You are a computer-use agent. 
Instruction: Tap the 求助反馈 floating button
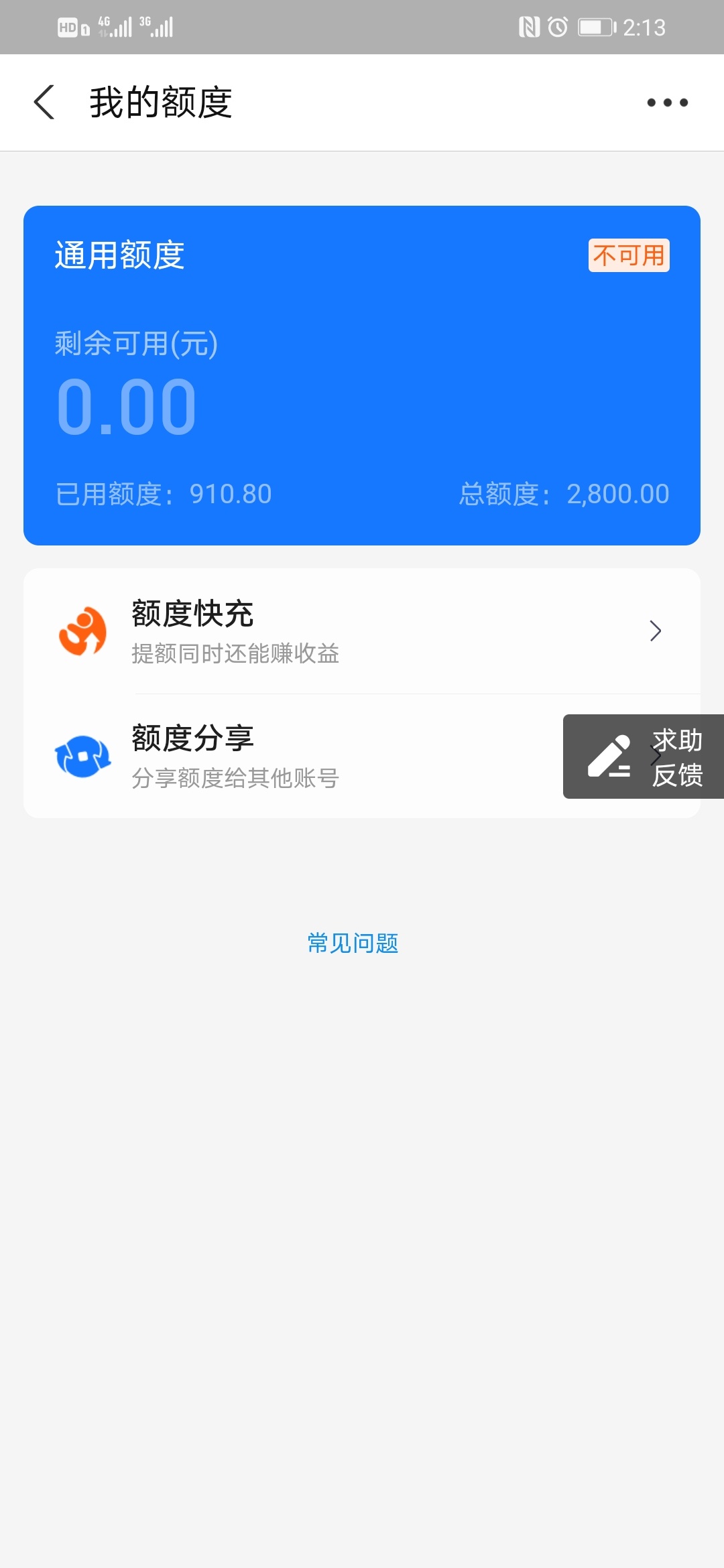644,757
